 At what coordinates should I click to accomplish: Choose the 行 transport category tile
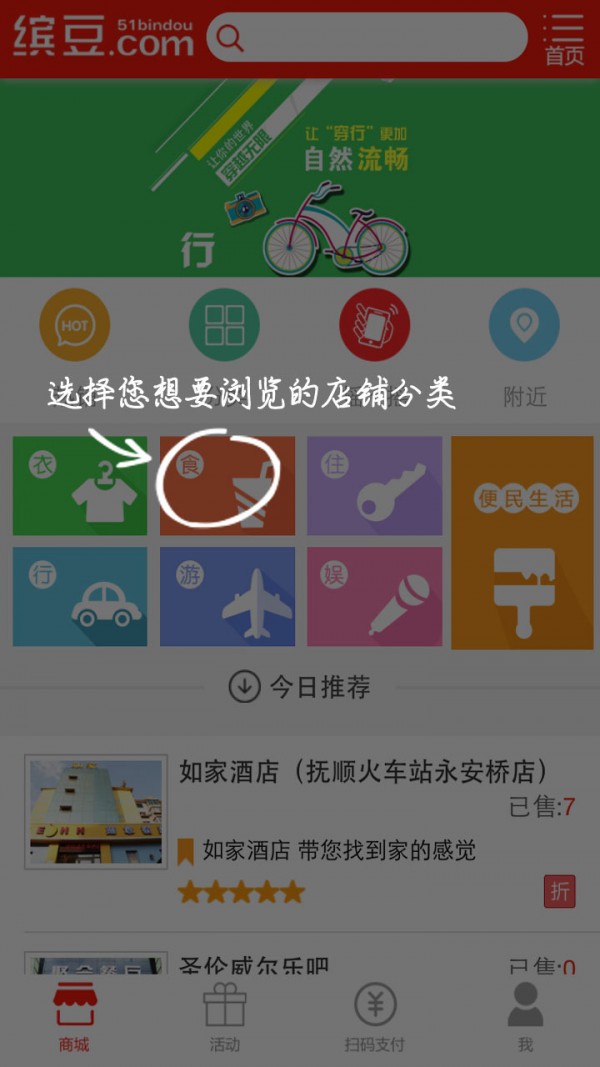(x=80, y=596)
